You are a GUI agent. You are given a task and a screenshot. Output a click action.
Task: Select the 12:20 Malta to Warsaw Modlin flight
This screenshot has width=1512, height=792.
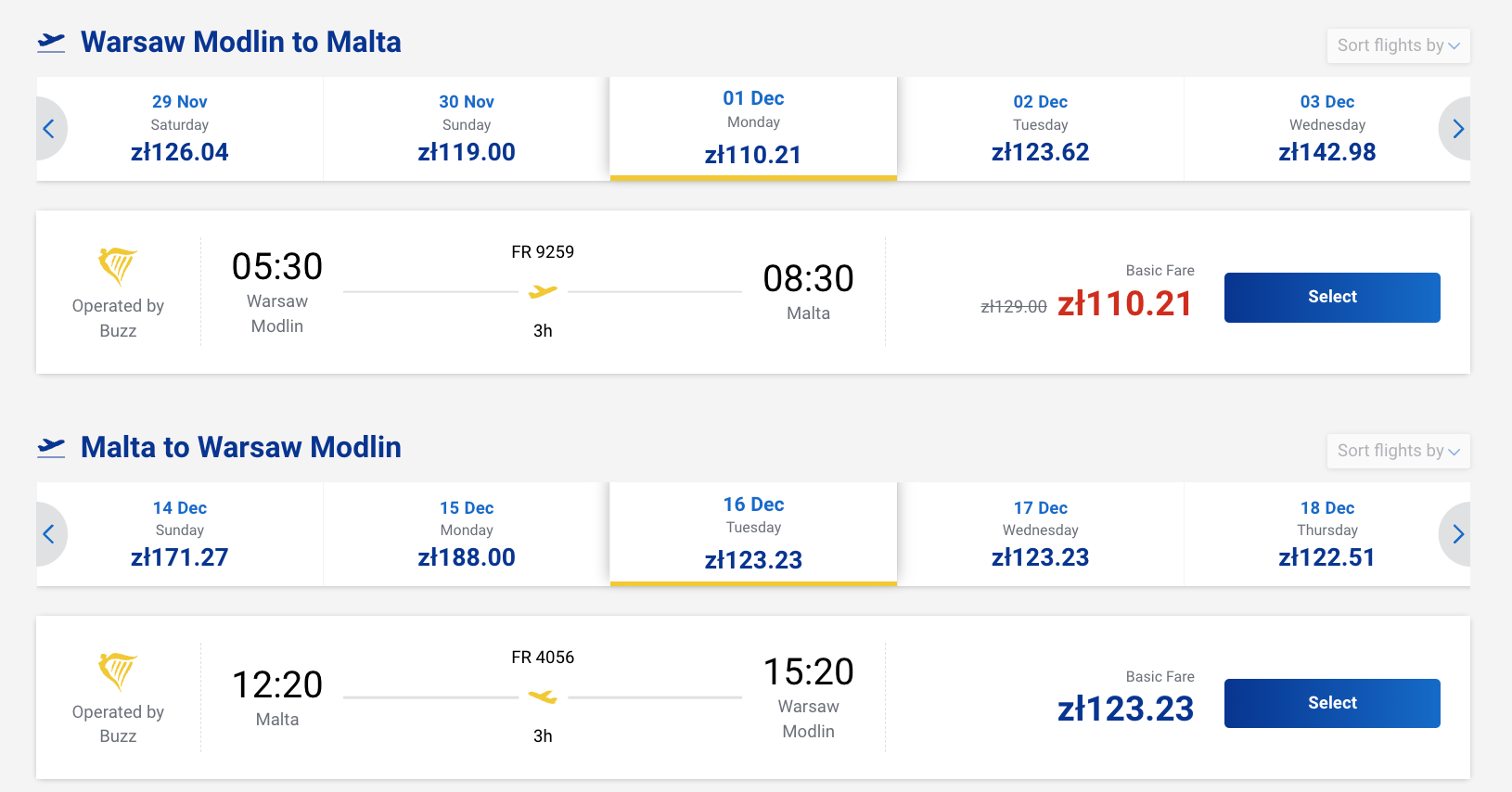pos(1331,703)
